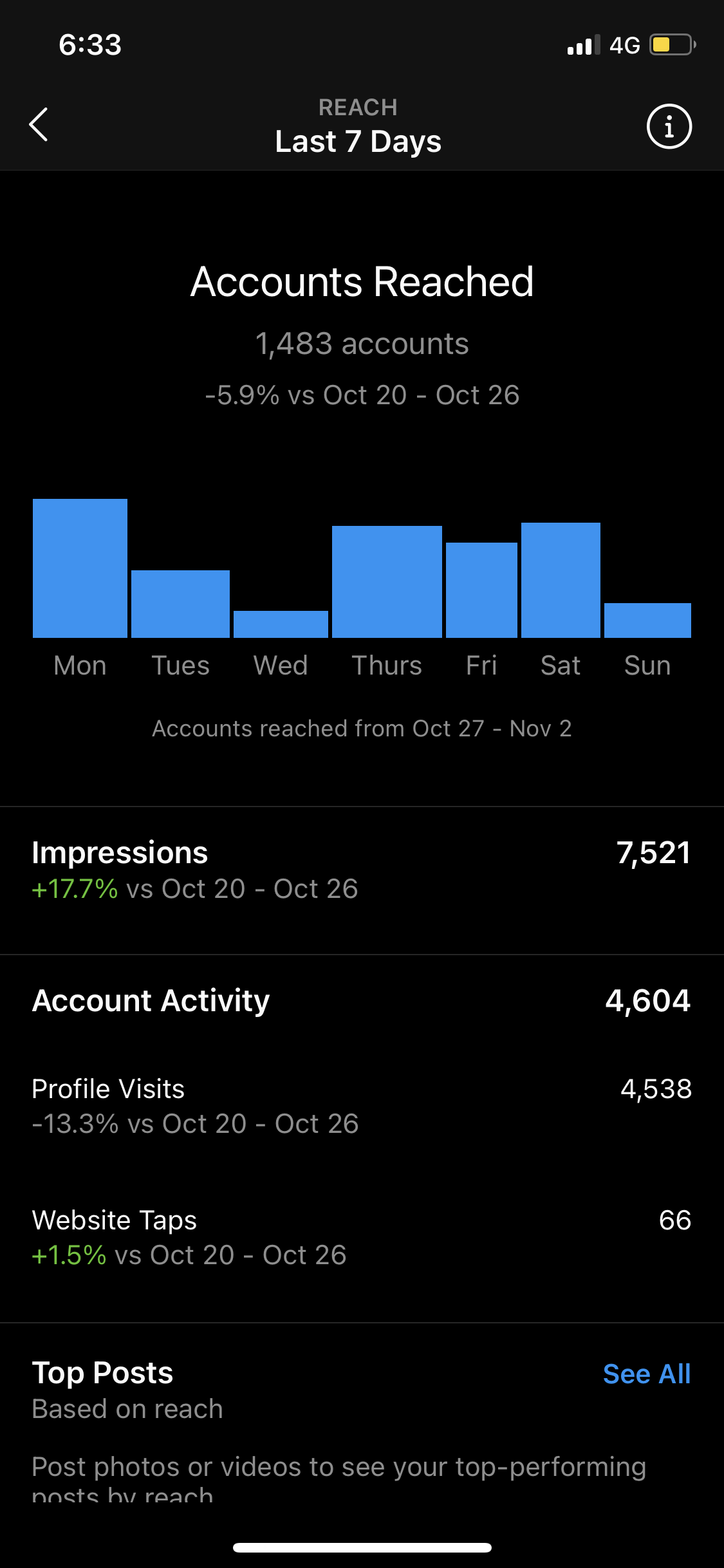Viewport: 724px width, 1568px height.
Task: See All top posts
Action: pos(646,1374)
